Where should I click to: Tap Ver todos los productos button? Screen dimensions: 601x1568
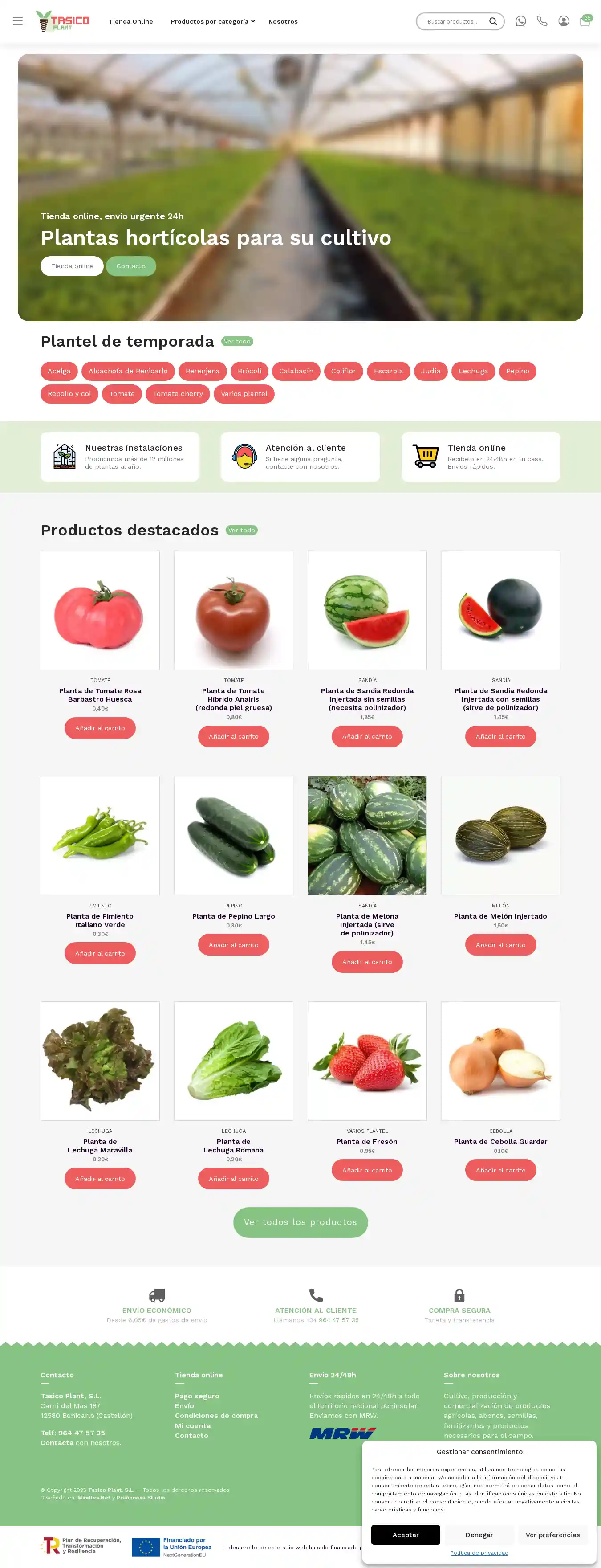click(x=300, y=1222)
